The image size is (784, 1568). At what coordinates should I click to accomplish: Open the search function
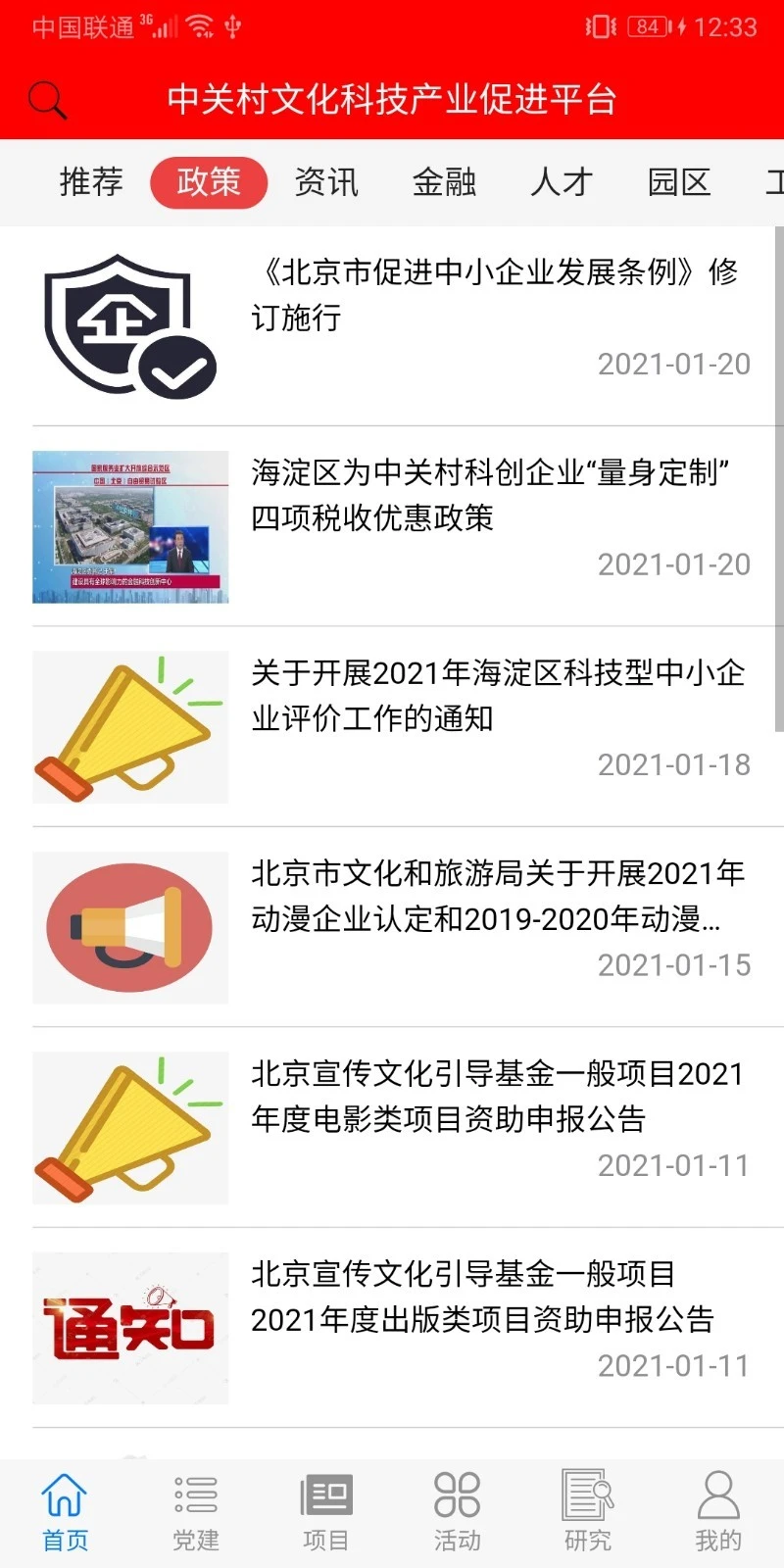(x=47, y=98)
